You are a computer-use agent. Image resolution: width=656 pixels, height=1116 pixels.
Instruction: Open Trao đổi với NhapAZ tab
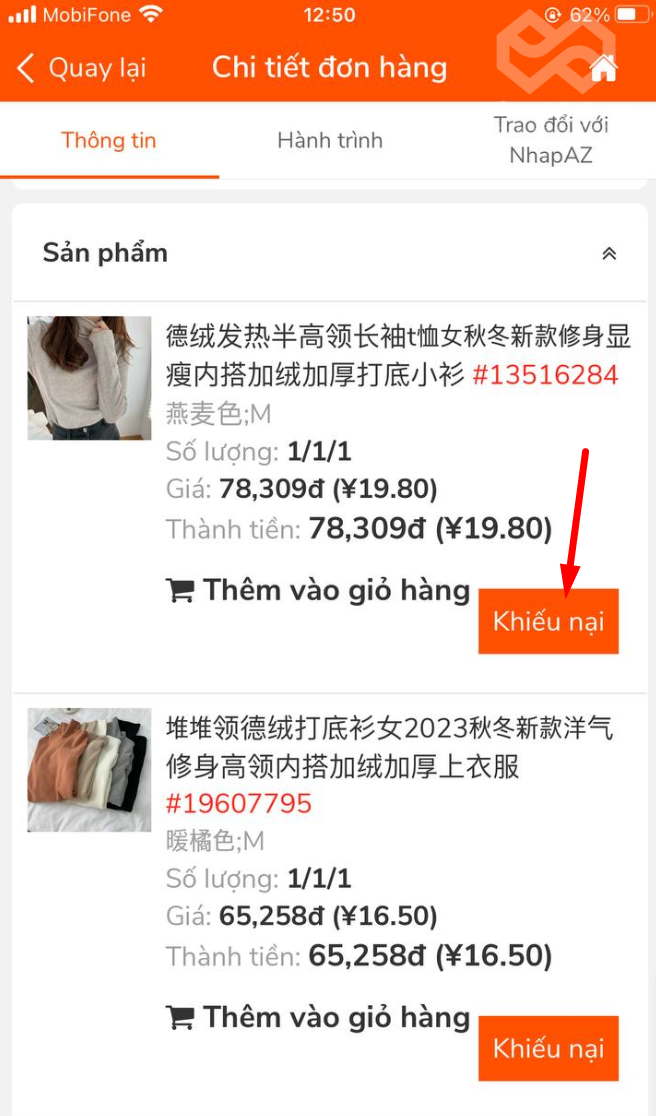click(550, 140)
